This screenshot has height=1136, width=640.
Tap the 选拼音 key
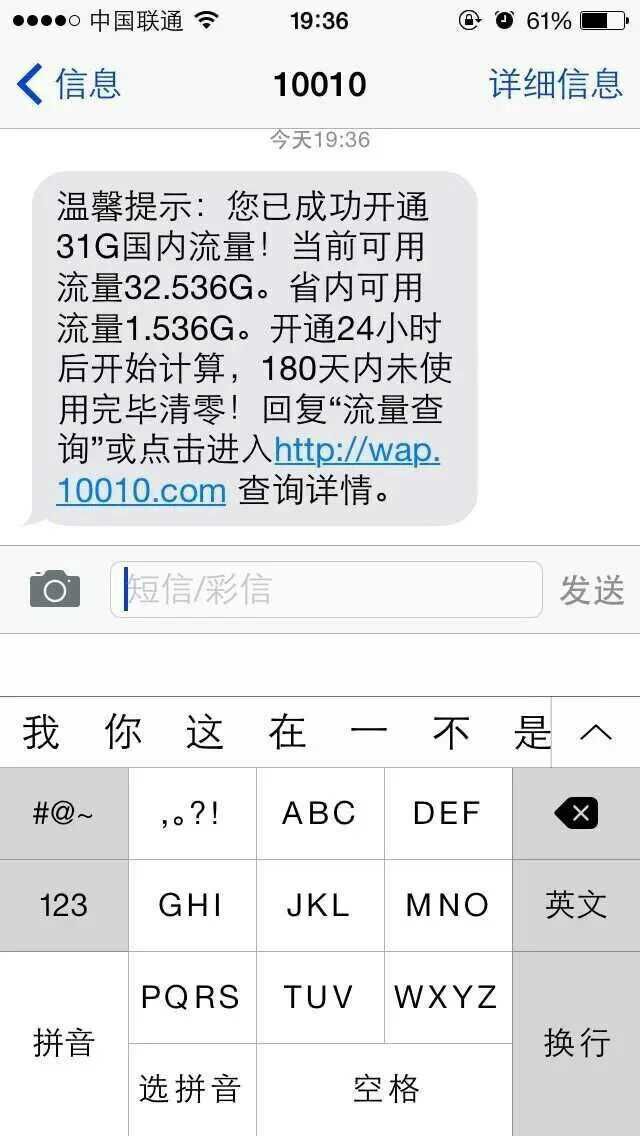tap(192, 1090)
